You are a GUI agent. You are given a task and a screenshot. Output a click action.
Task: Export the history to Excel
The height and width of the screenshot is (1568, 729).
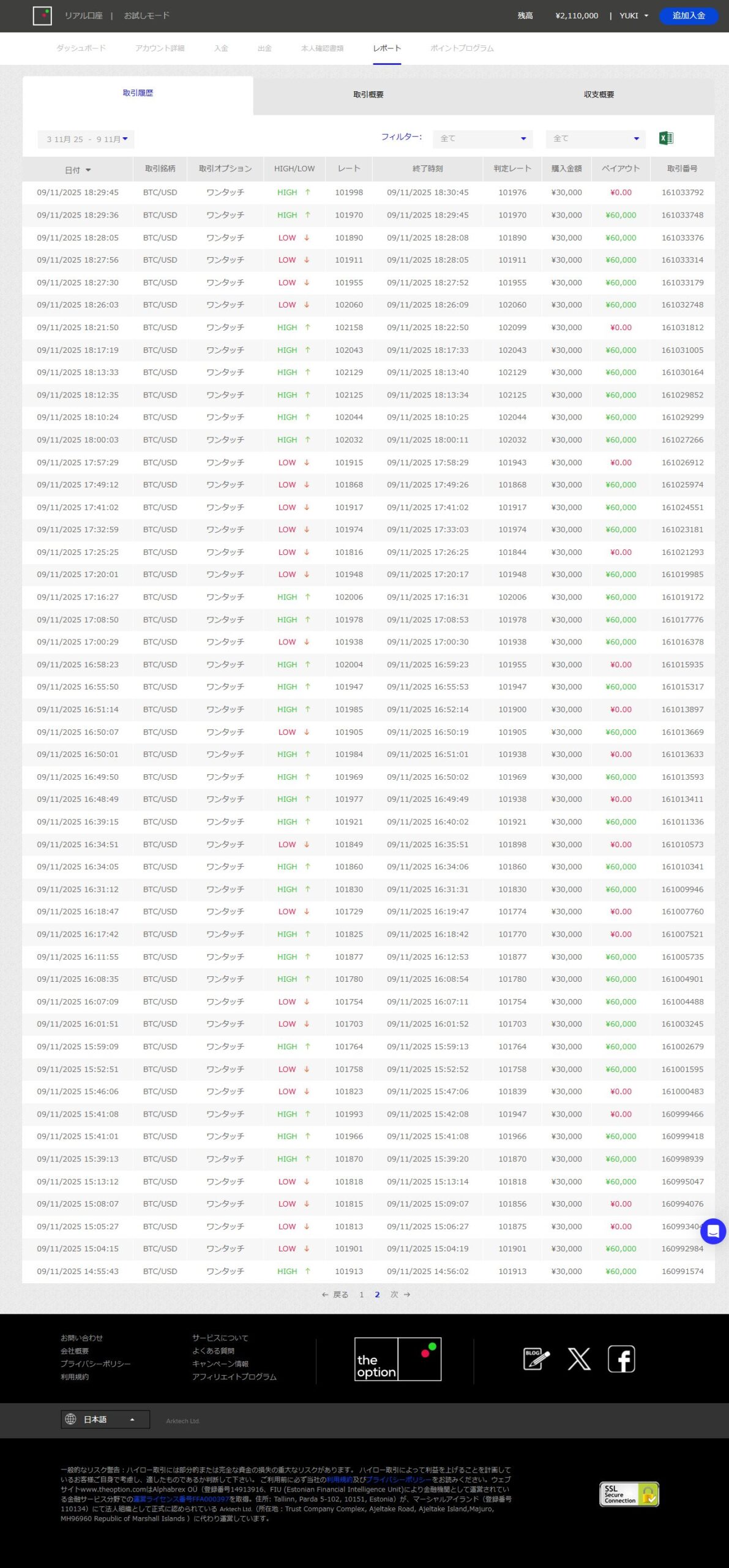(666, 138)
